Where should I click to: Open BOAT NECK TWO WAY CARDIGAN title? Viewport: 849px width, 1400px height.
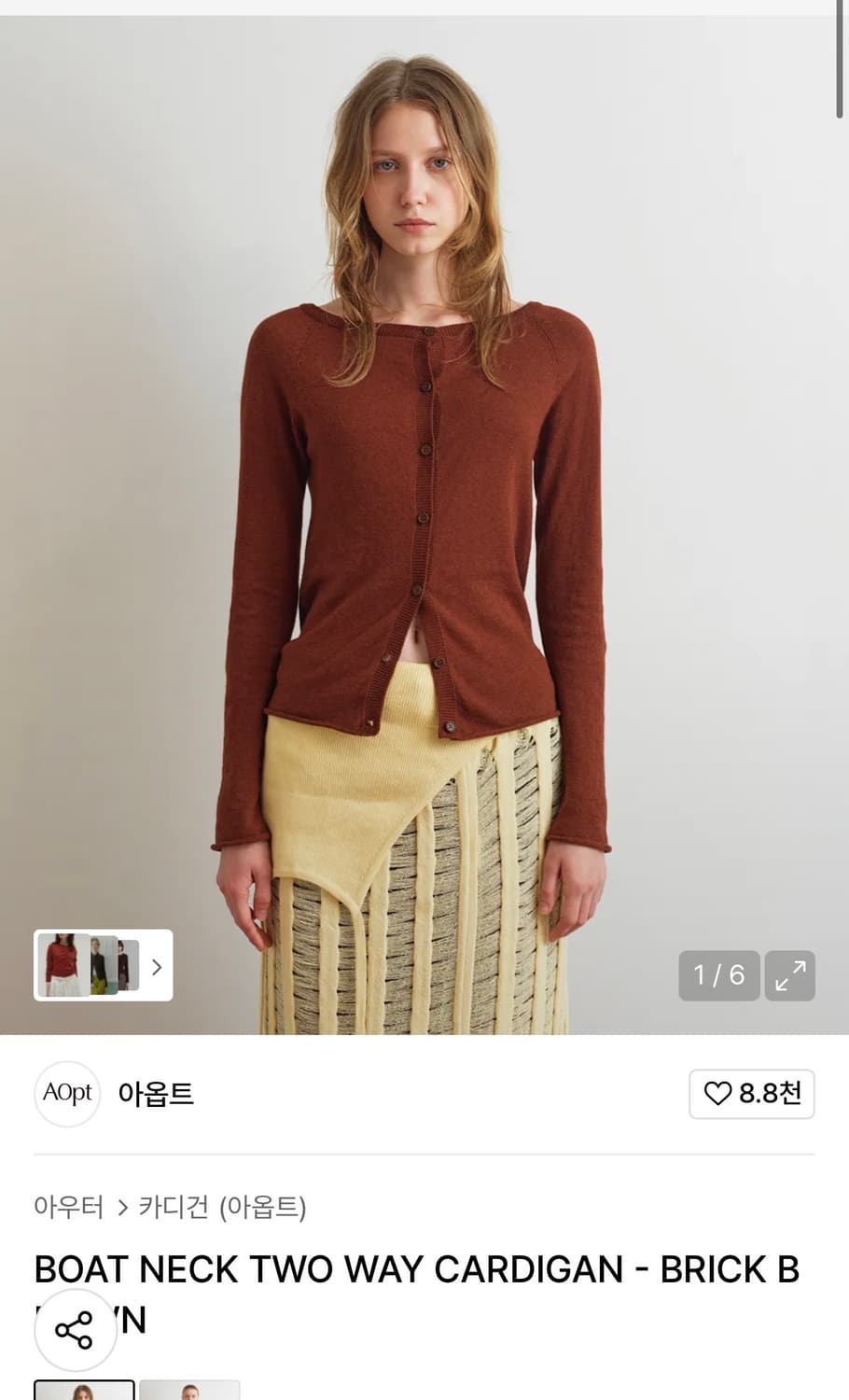tap(416, 1268)
